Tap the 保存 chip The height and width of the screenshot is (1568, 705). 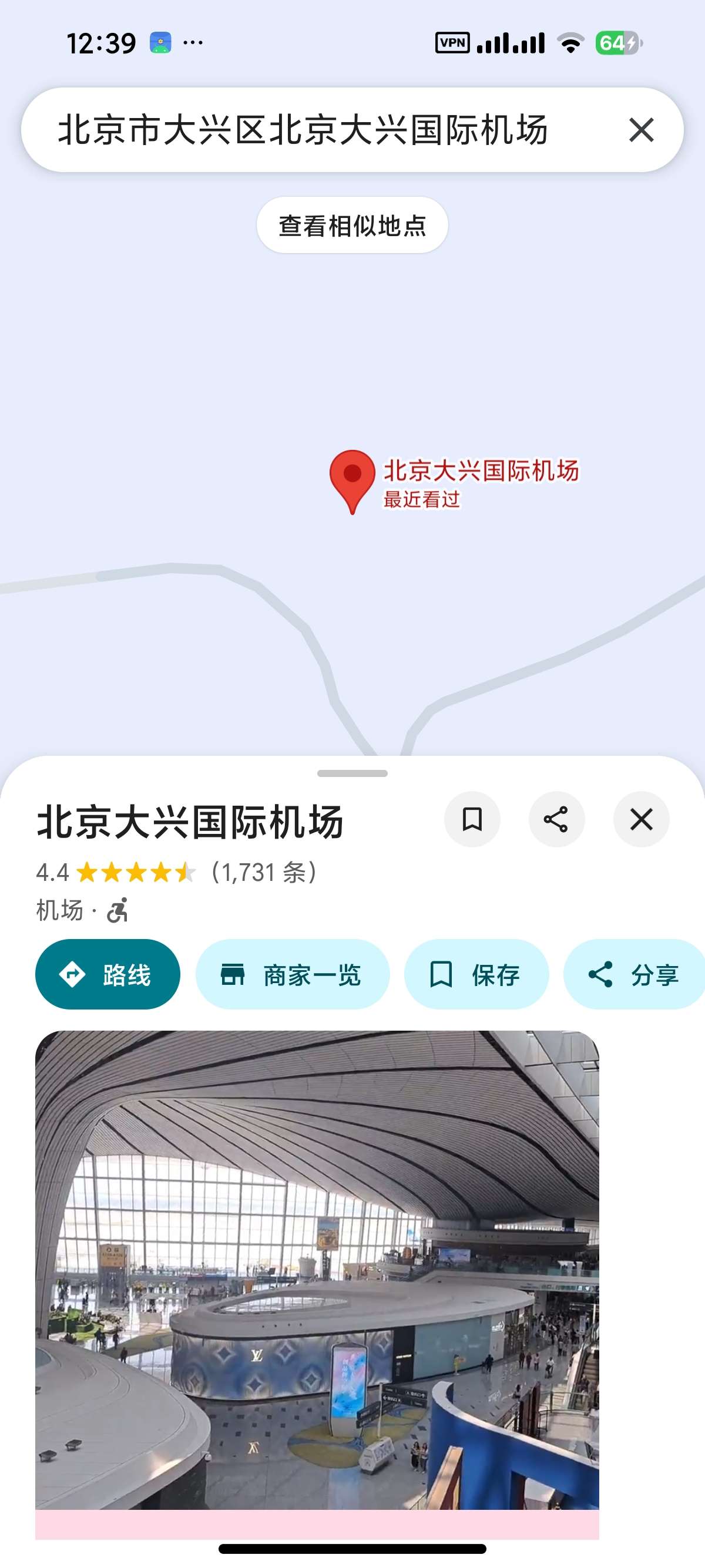[476, 974]
